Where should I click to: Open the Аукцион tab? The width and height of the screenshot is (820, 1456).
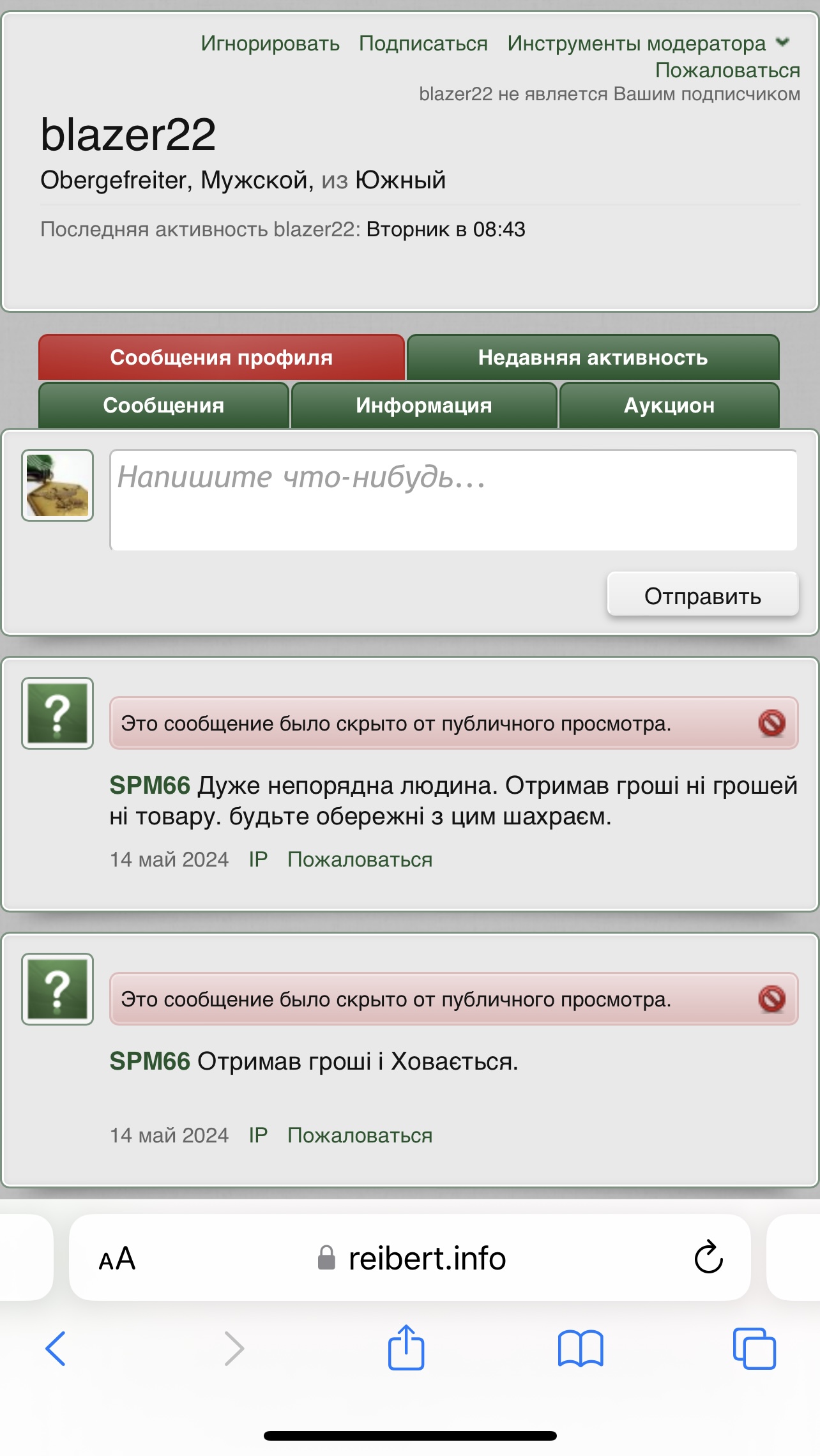pos(669,406)
